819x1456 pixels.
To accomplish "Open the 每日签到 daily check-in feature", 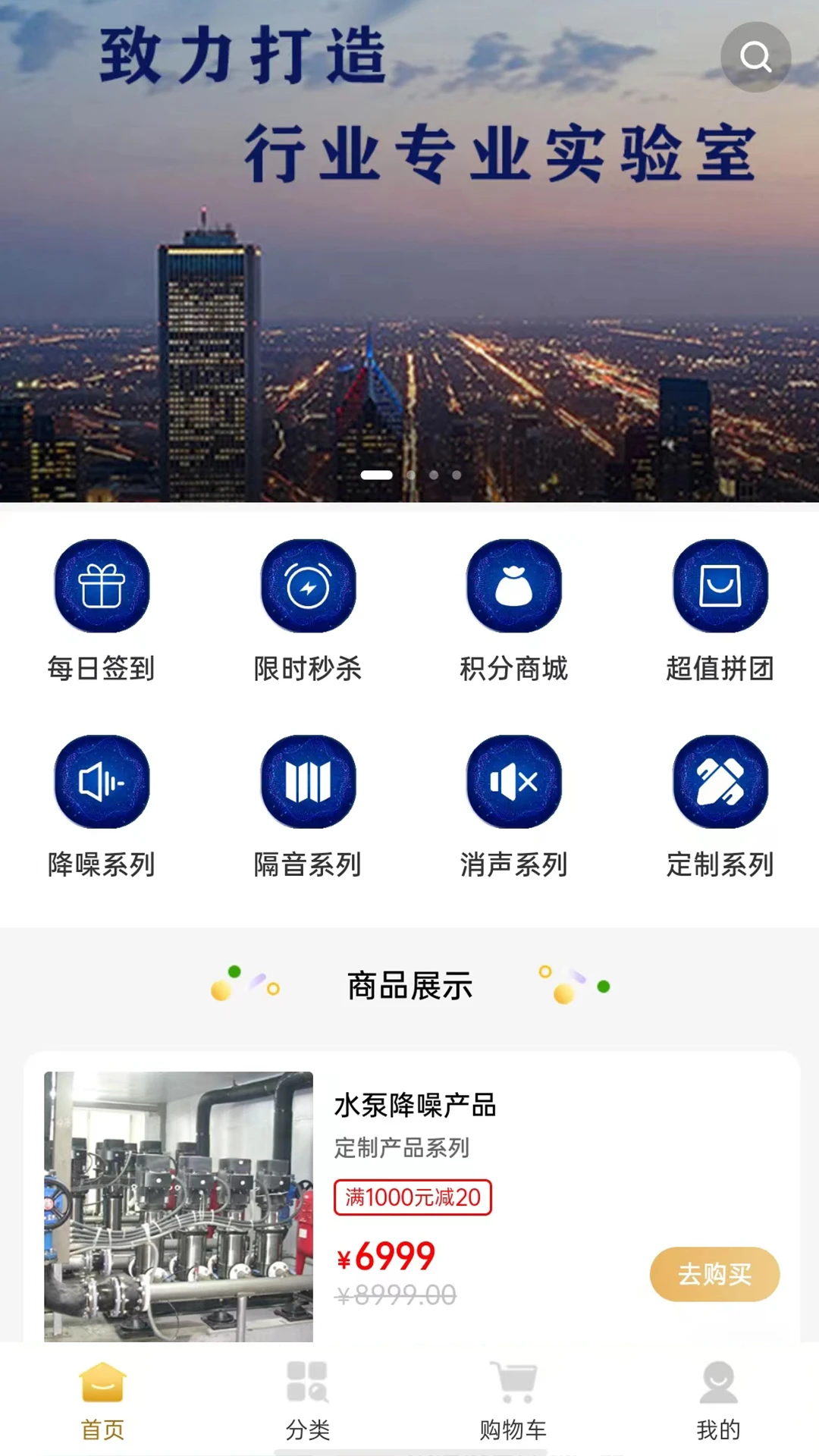I will 102,588.
